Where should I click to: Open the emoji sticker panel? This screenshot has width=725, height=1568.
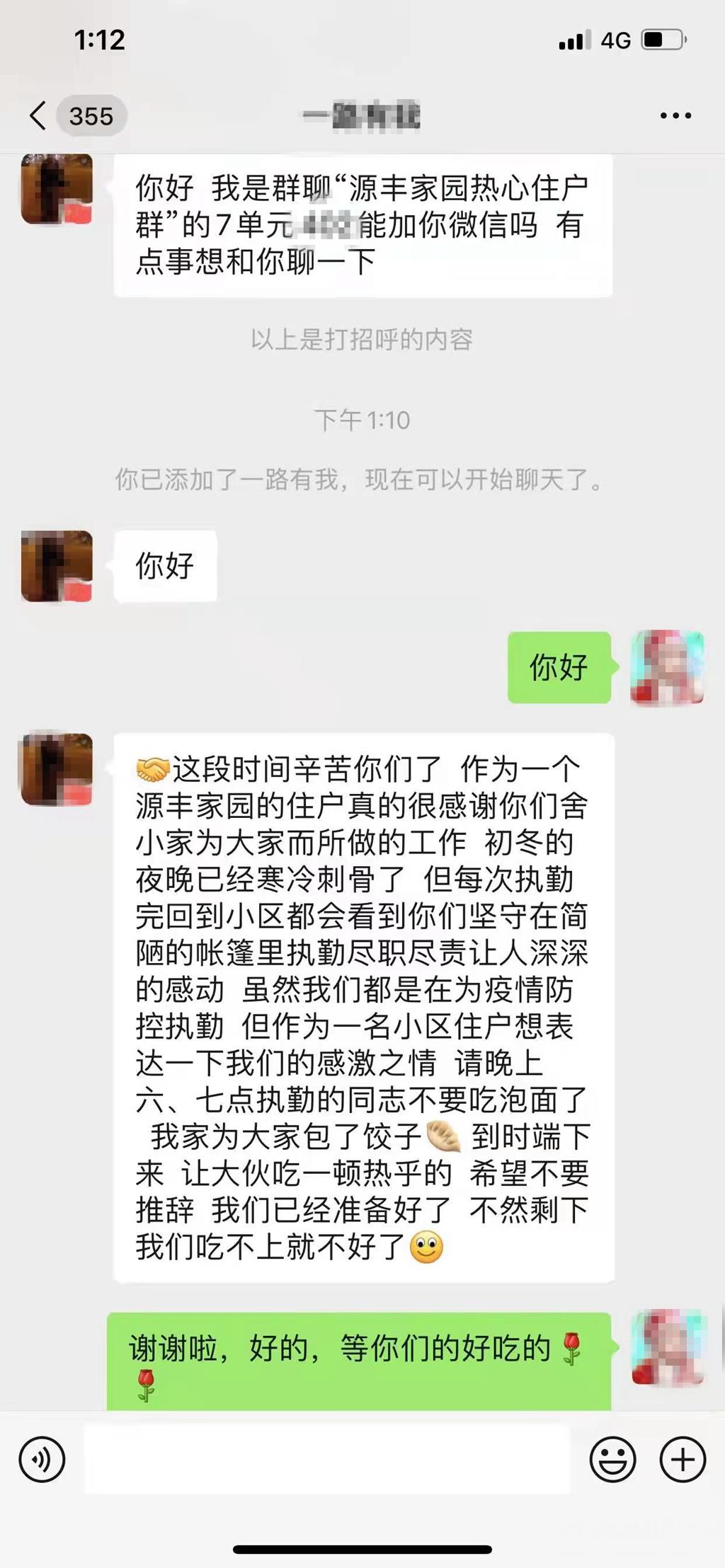click(x=612, y=1459)
